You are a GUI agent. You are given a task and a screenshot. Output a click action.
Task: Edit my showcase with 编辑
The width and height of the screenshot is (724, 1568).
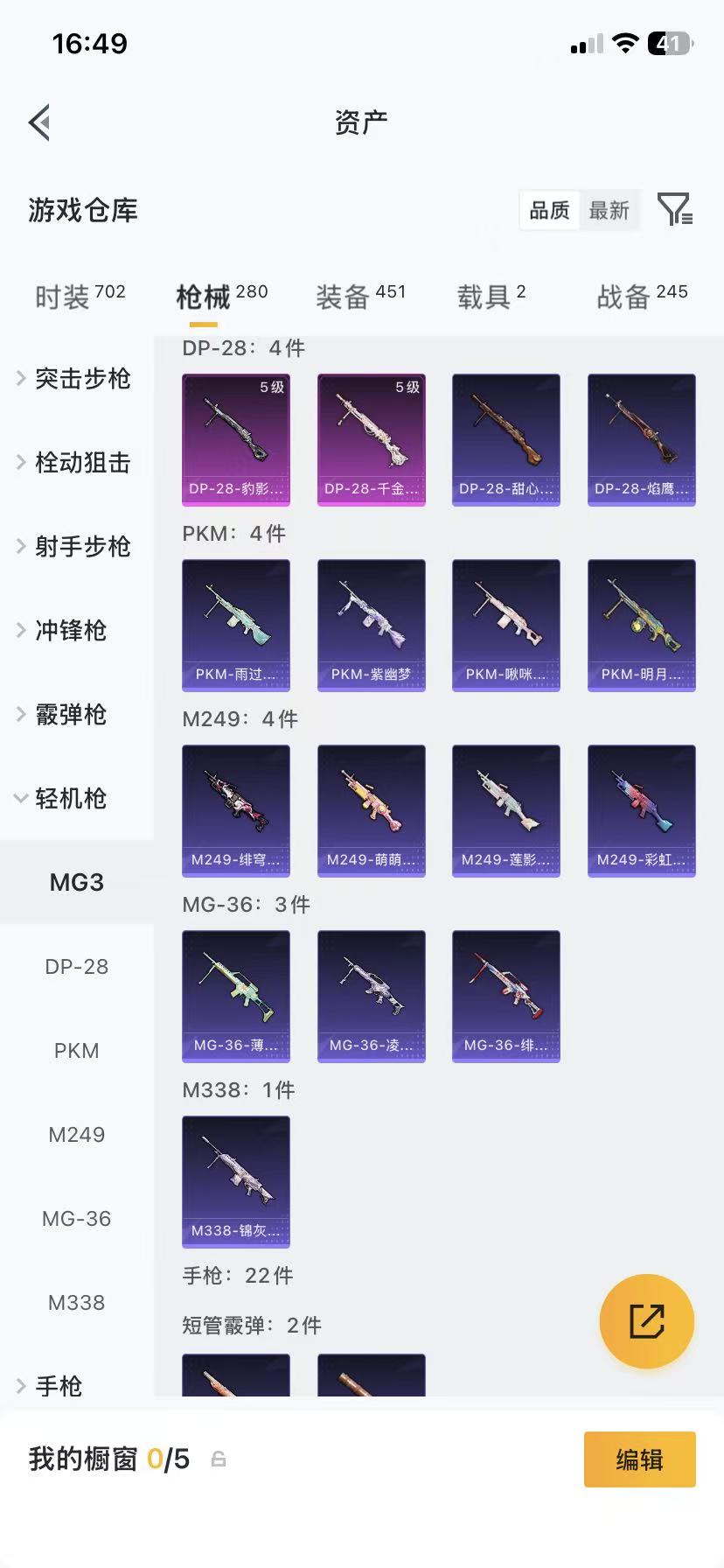[x=639, y=1459]
